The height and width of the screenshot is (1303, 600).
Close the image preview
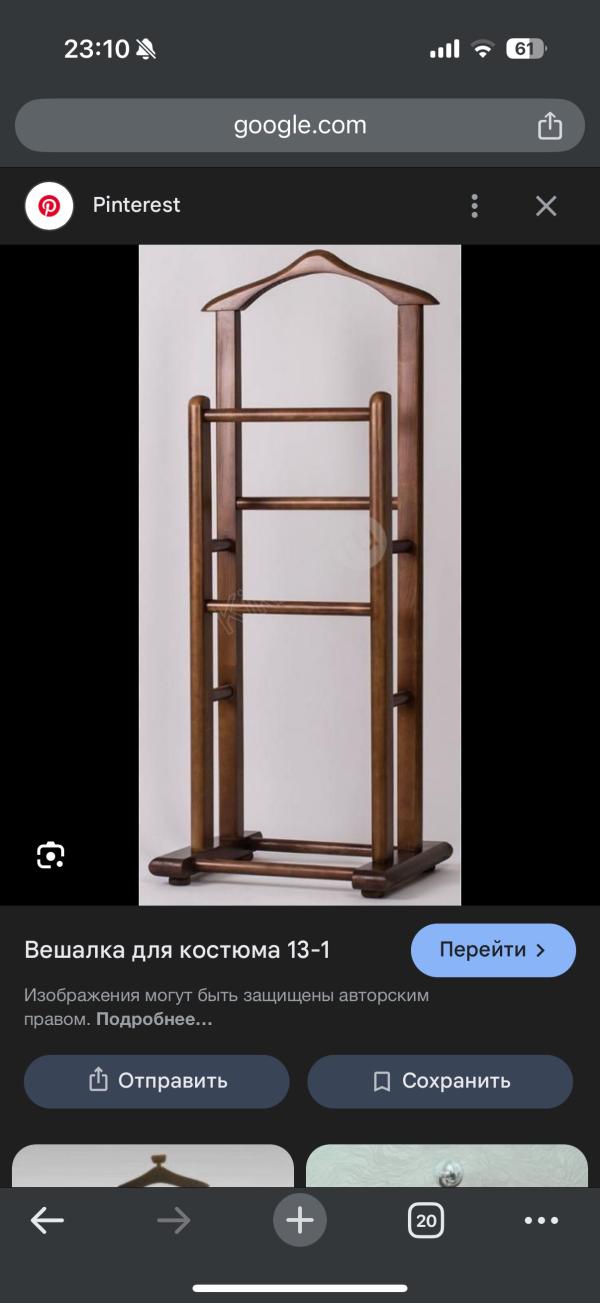point(545,206)
